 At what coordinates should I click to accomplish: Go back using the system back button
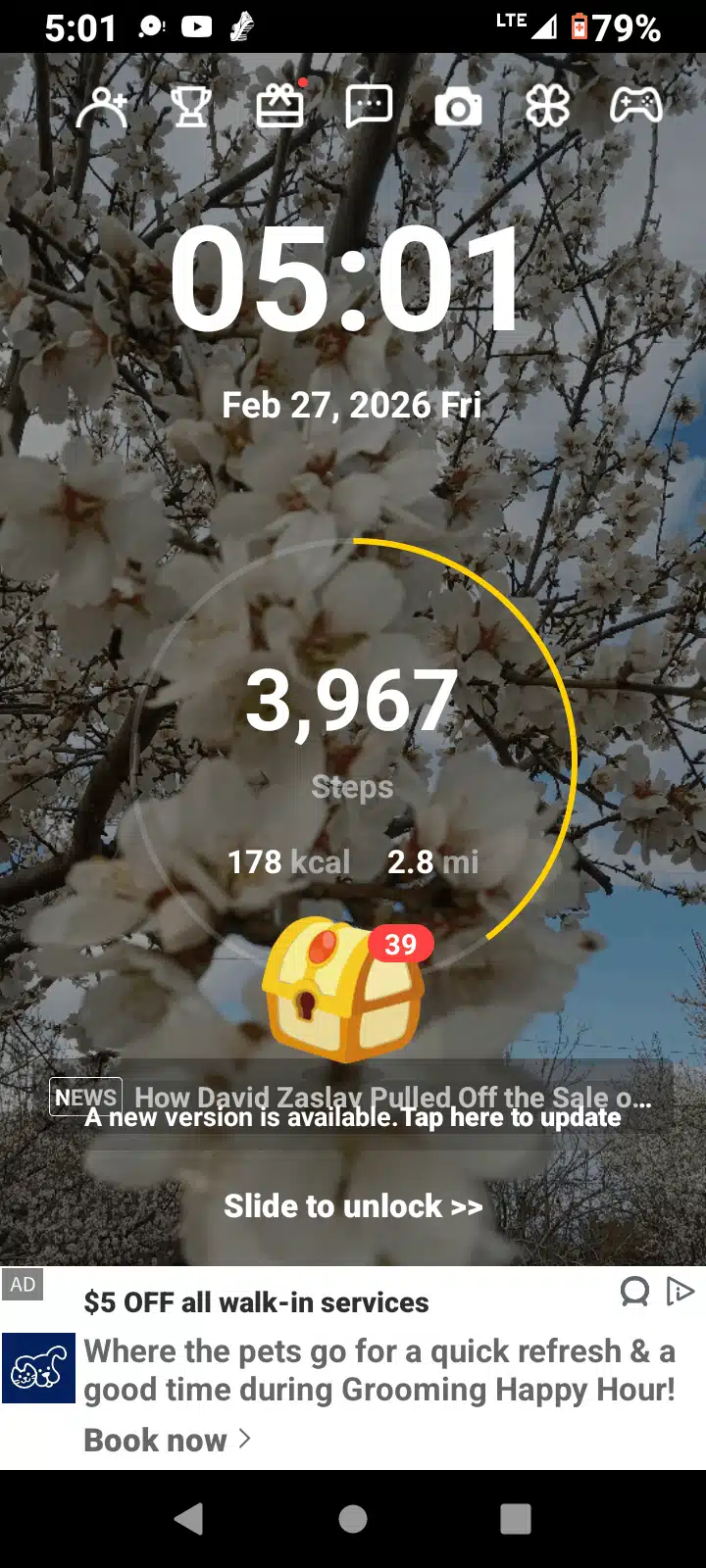point(188,1518)
